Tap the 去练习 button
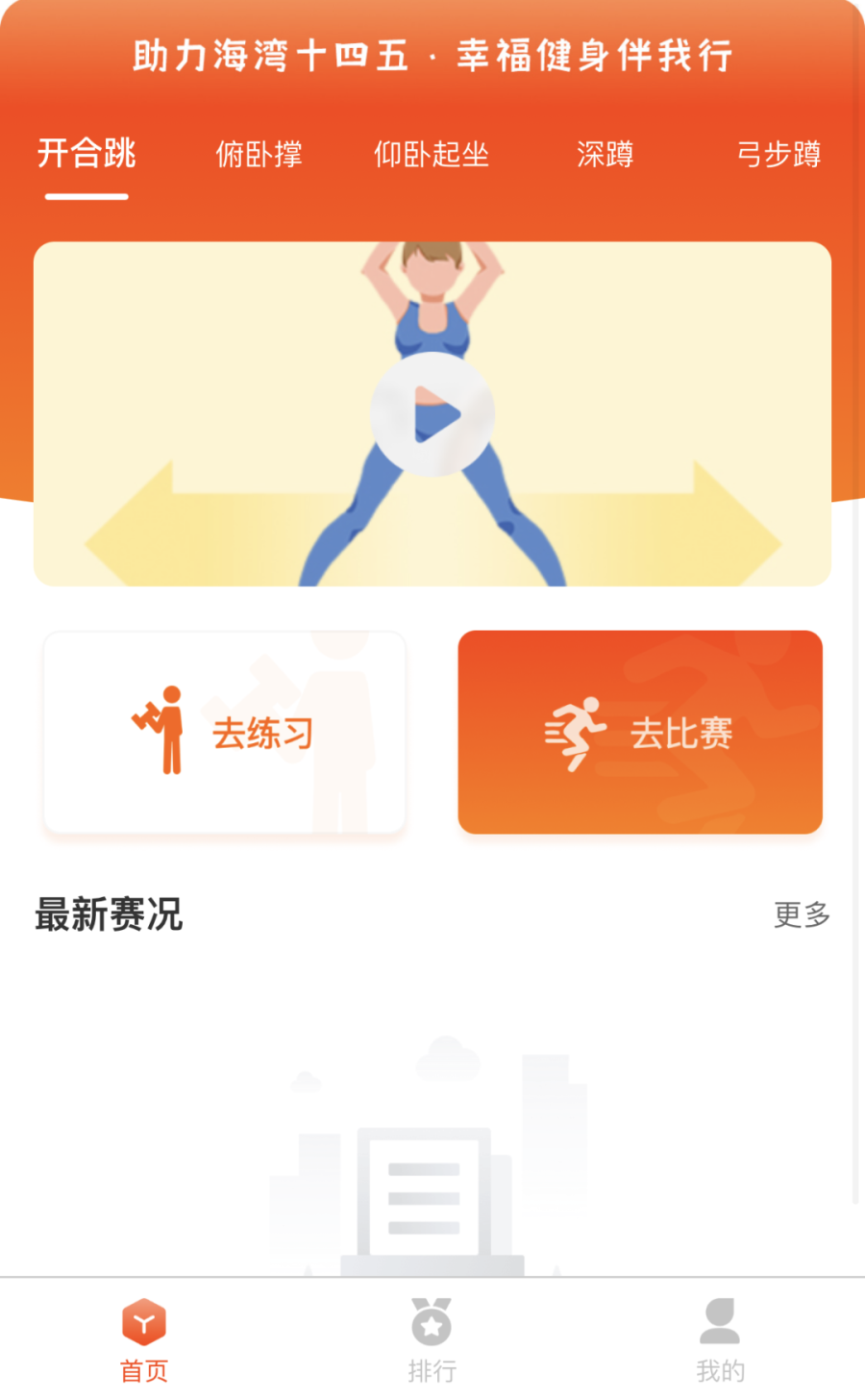Image resolution: width=865 pixels, height=1400 pixels. tap(225, 733)
